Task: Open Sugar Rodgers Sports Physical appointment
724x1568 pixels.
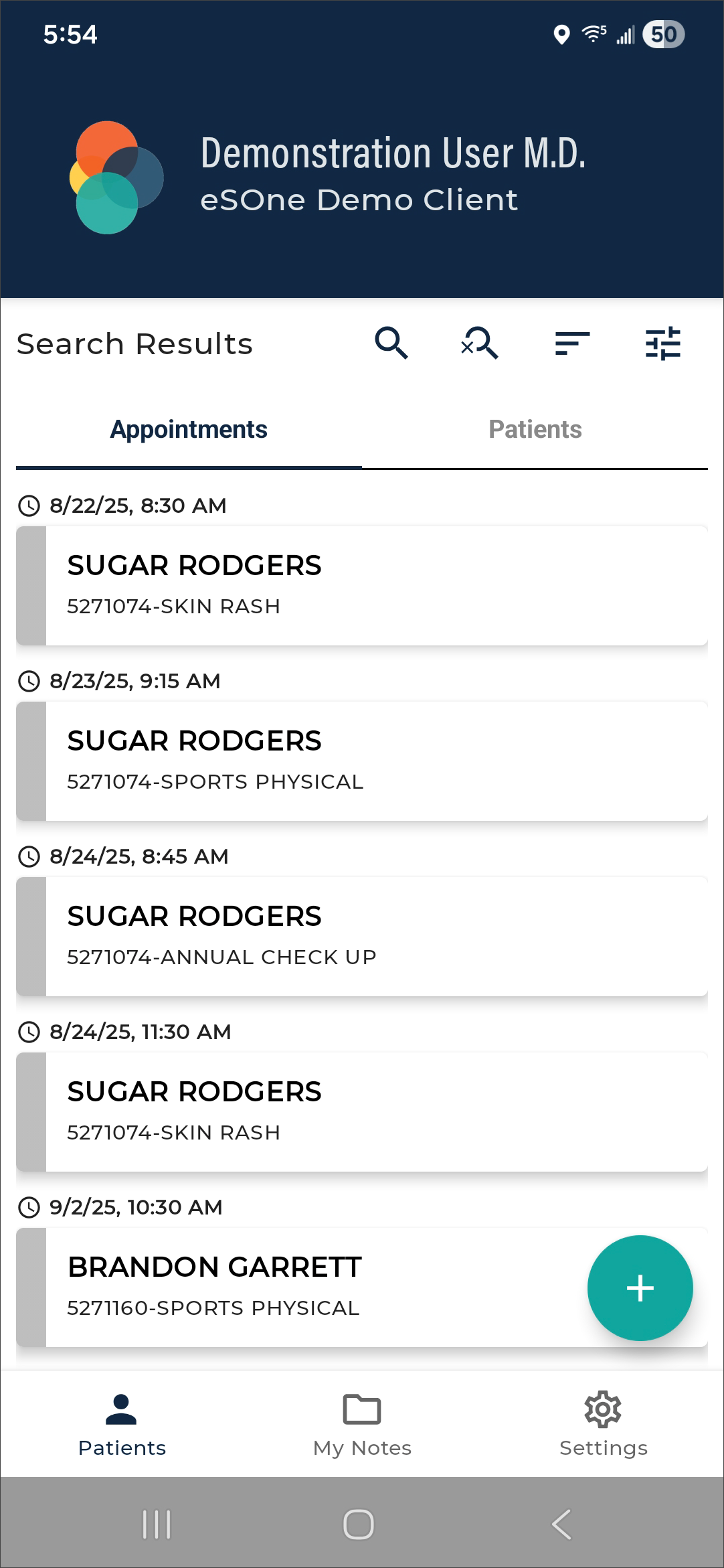Action: point(361,761)
